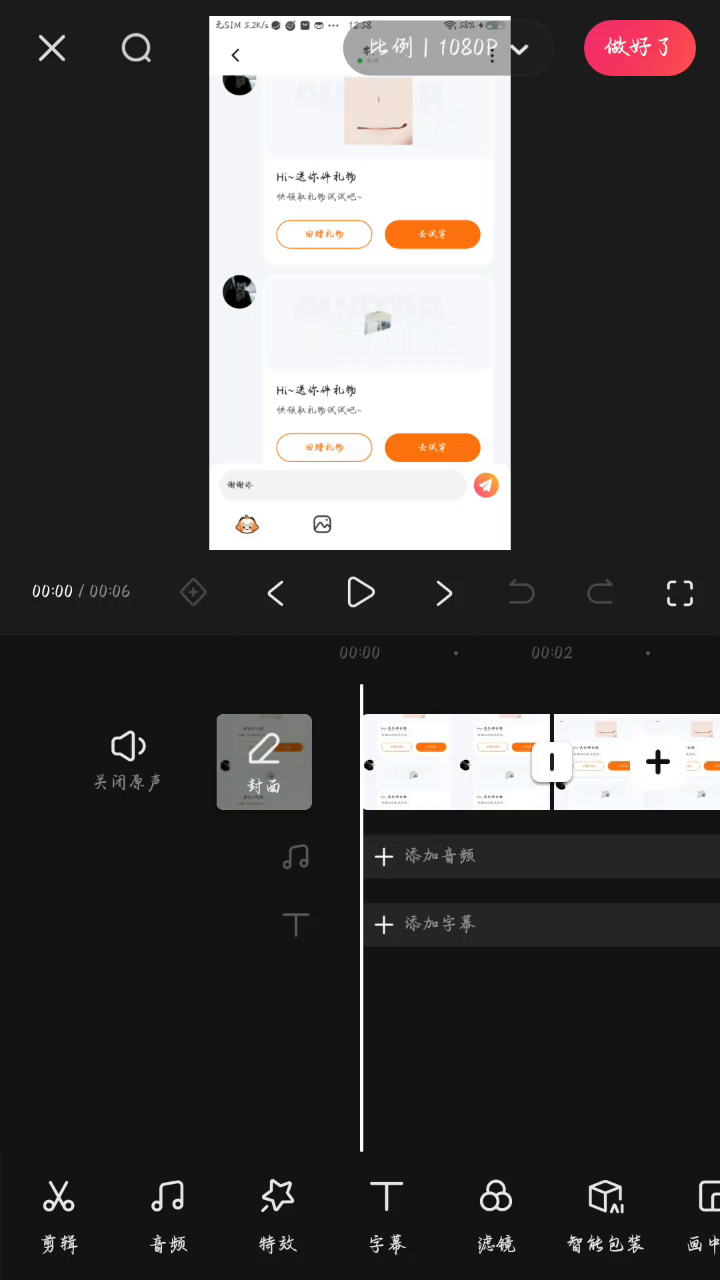Image resolution: width=720 pixels, height=1280 pixels.
Task: Open the 音频 audio tool
Action: [x=168, y=1214]
